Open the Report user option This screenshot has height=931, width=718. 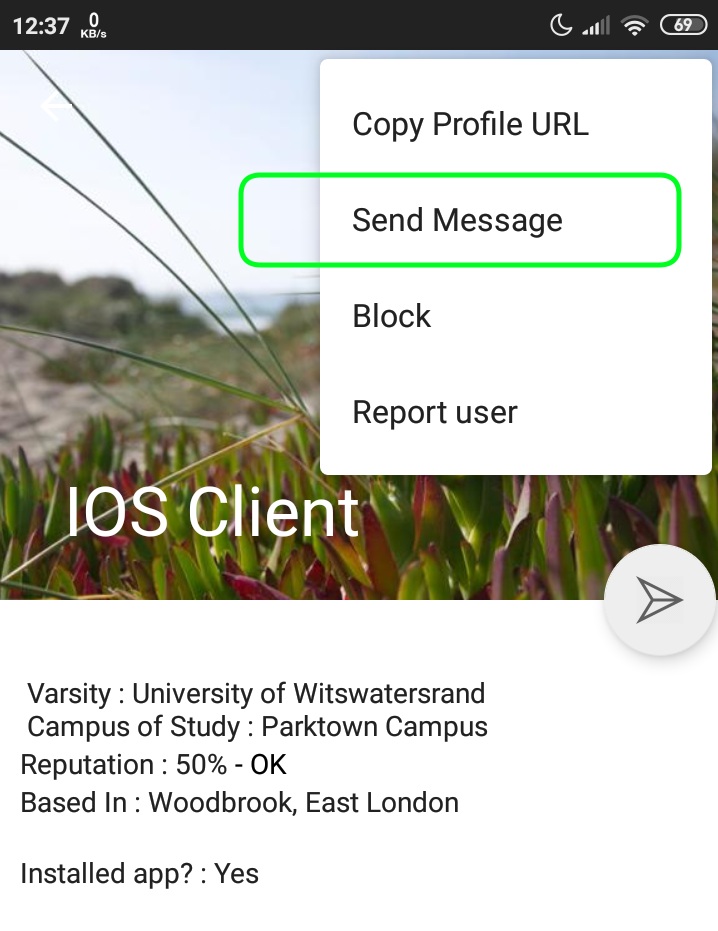(x=435, y=412)
